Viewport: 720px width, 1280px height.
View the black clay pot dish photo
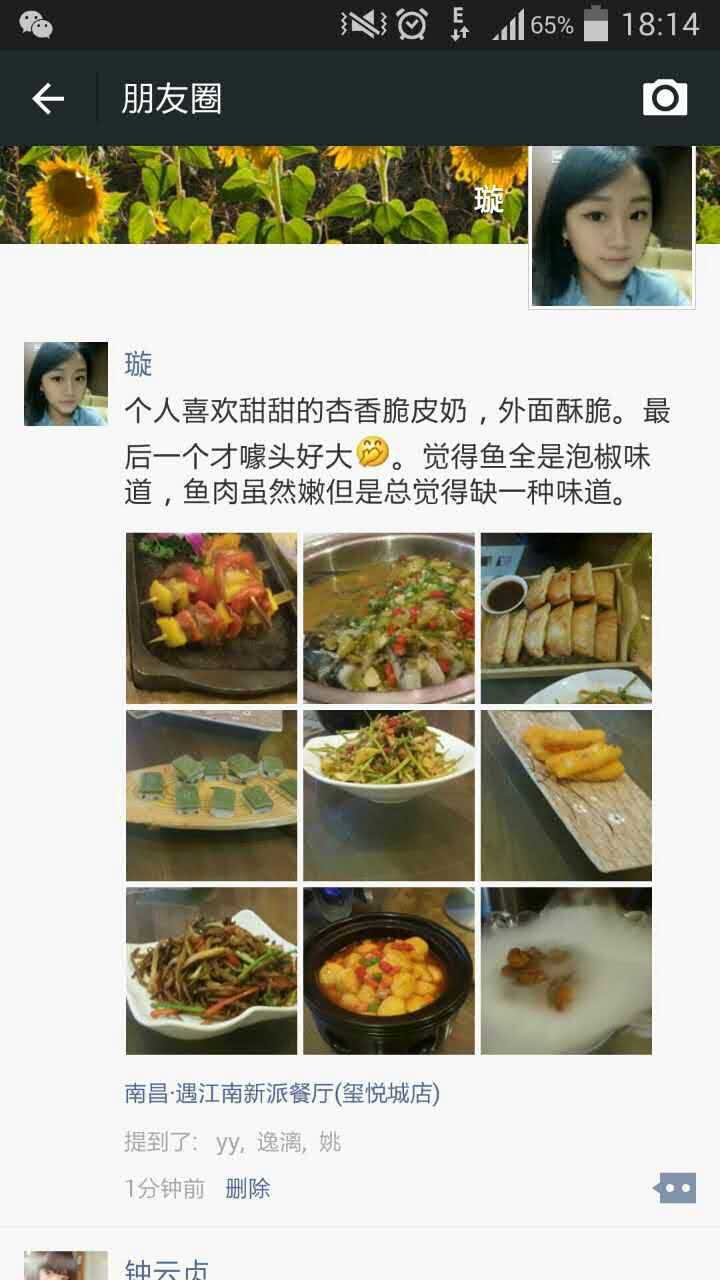click(389, 971)
